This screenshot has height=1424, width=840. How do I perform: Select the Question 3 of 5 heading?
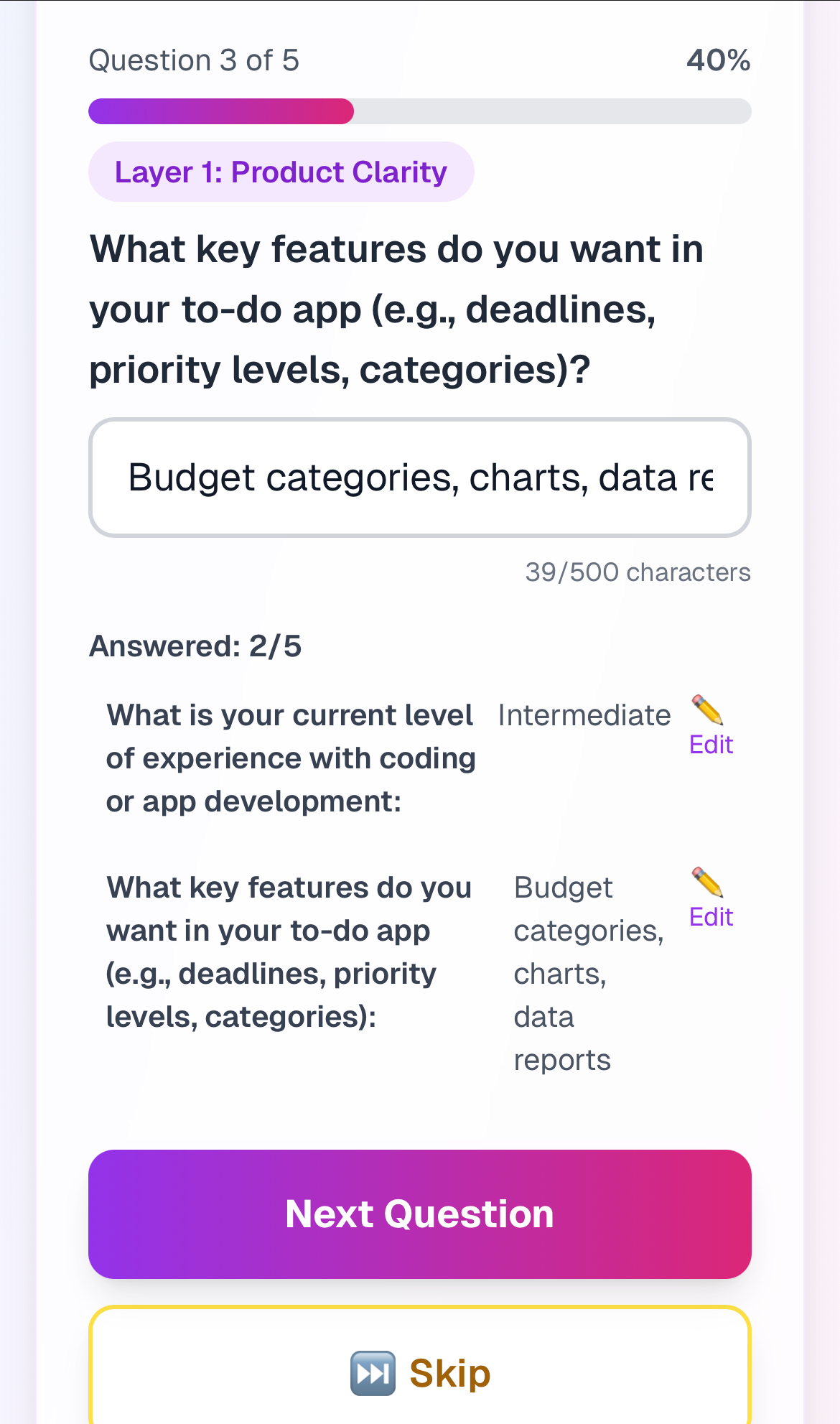(x=194, y=60)
